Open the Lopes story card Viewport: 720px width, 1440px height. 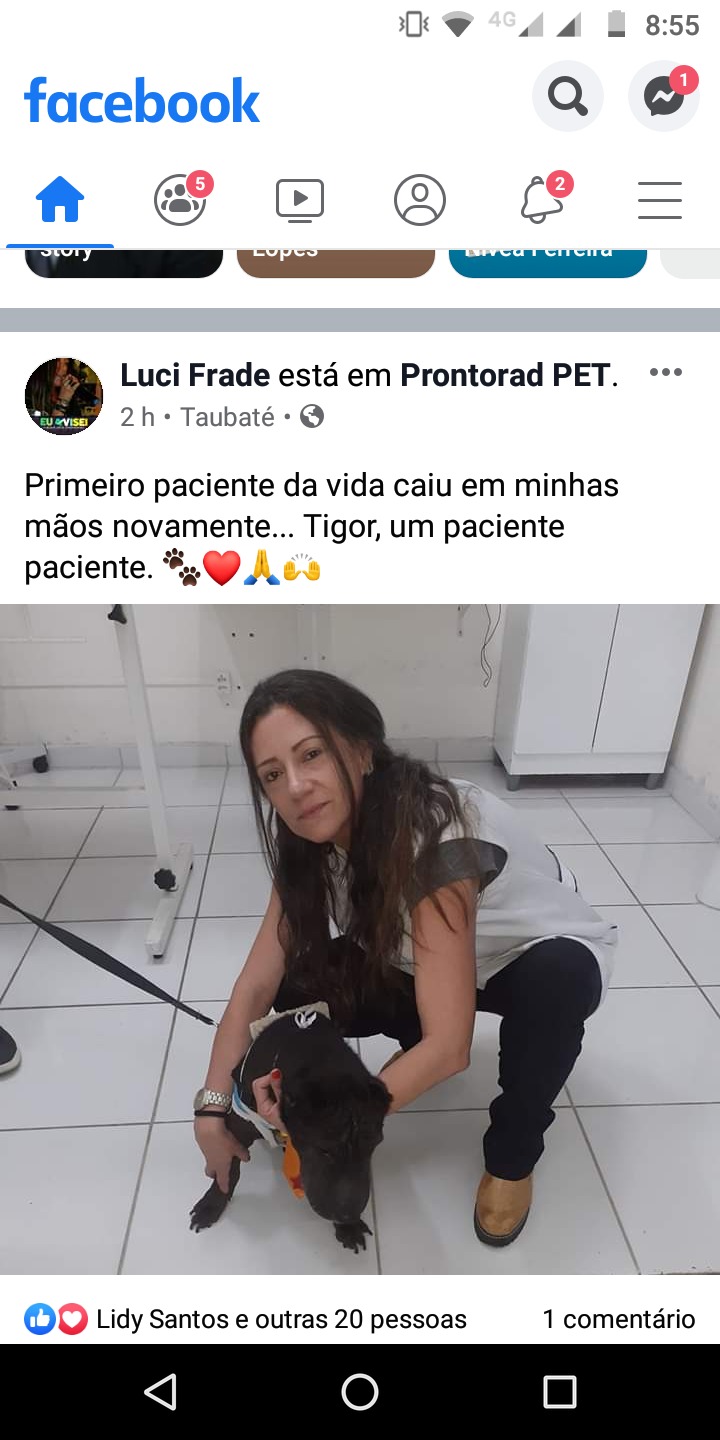click(x=335, y=262)
